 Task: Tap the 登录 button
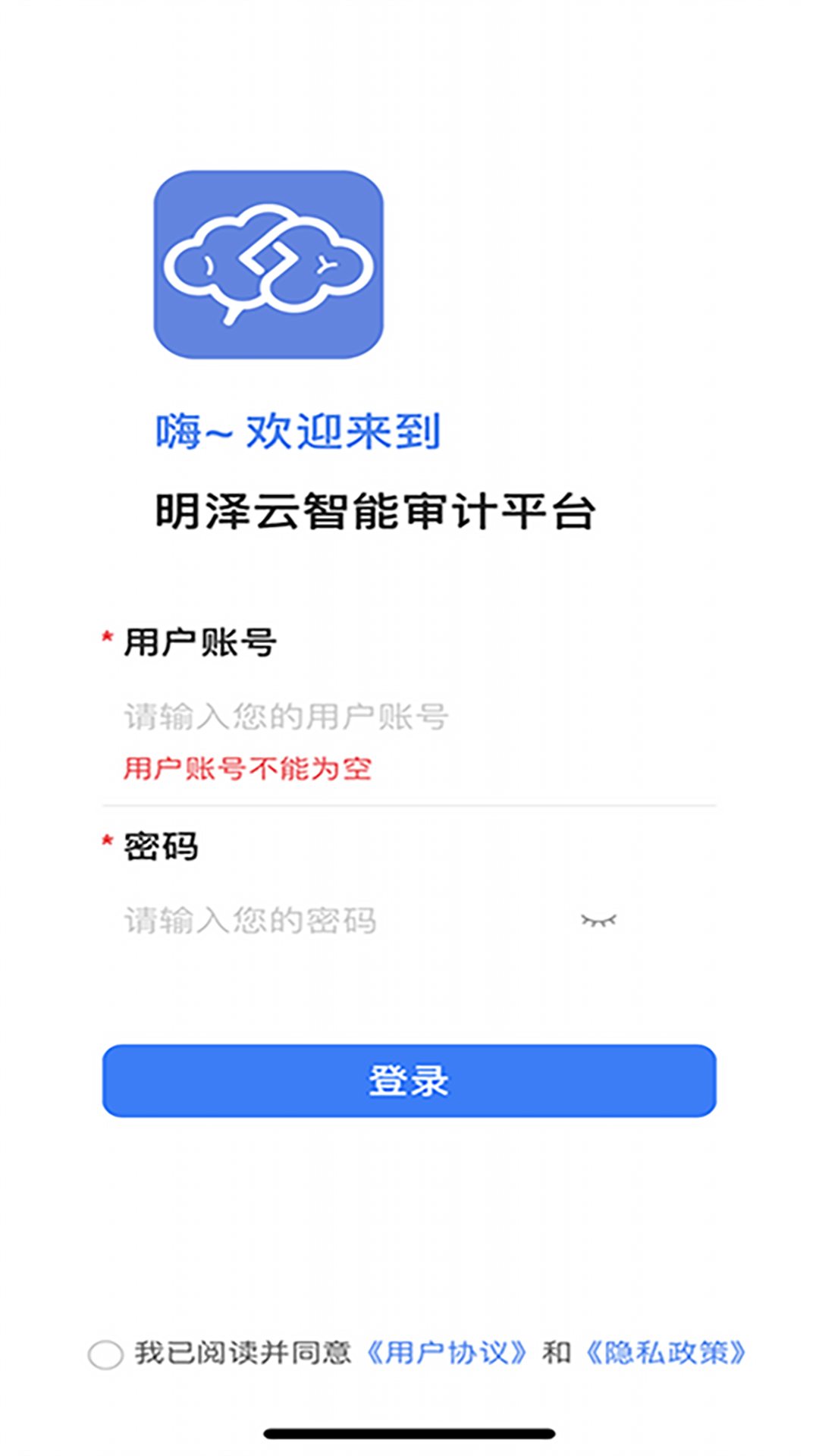pyautogui.click(x=409, y=1081)
